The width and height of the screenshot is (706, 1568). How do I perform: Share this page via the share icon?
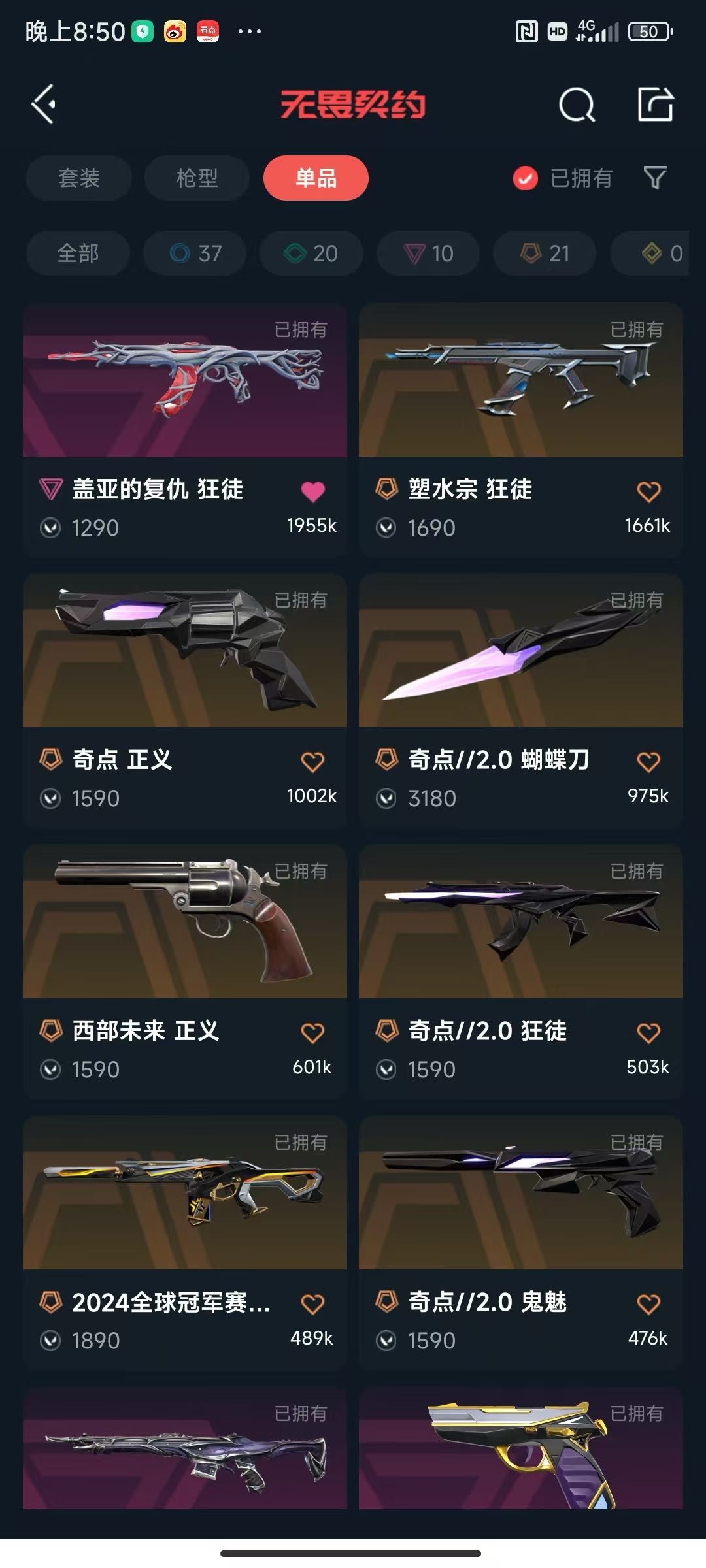(x=655, y=105)
